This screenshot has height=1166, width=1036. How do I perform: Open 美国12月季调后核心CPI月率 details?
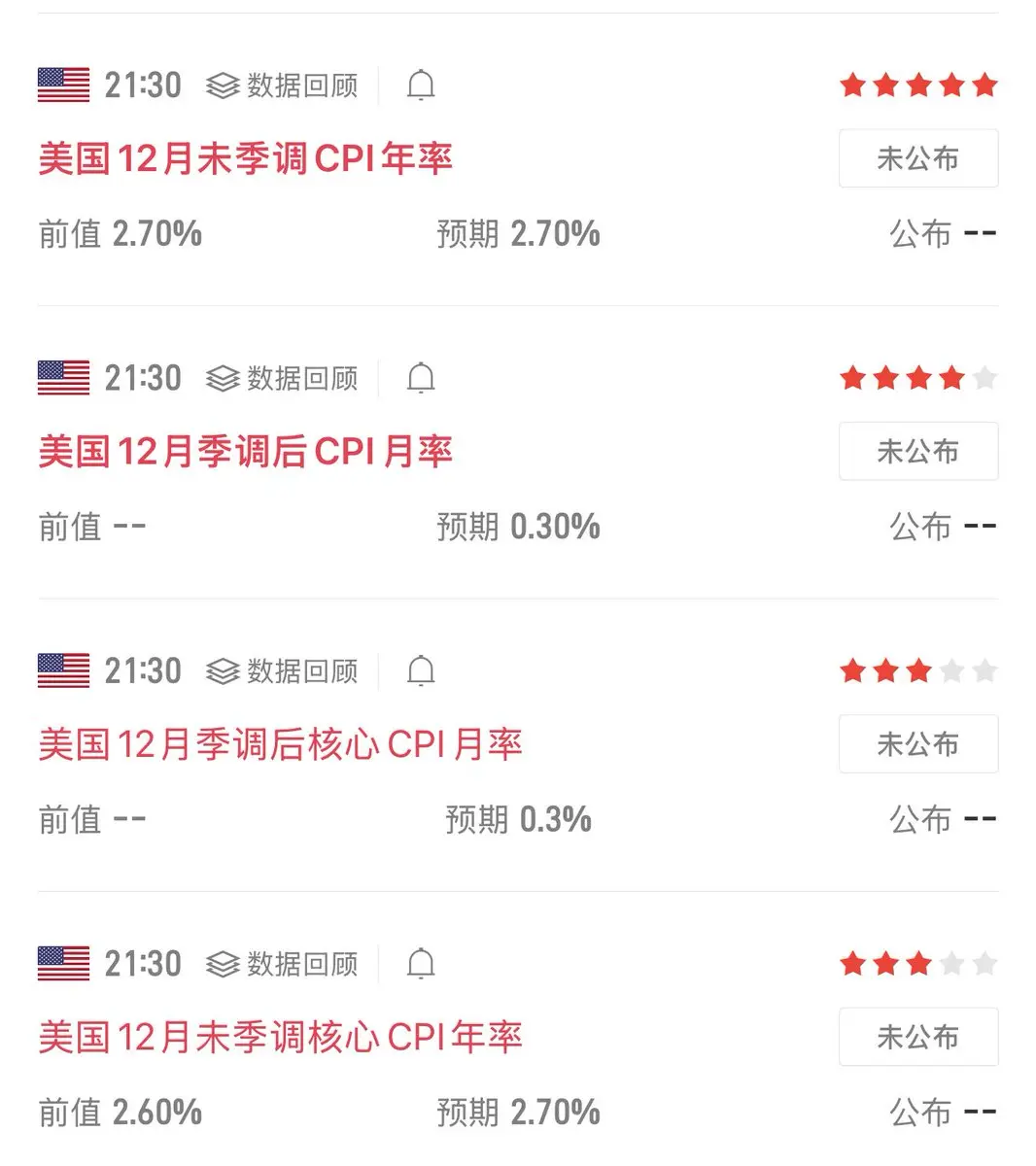(280, 744)
